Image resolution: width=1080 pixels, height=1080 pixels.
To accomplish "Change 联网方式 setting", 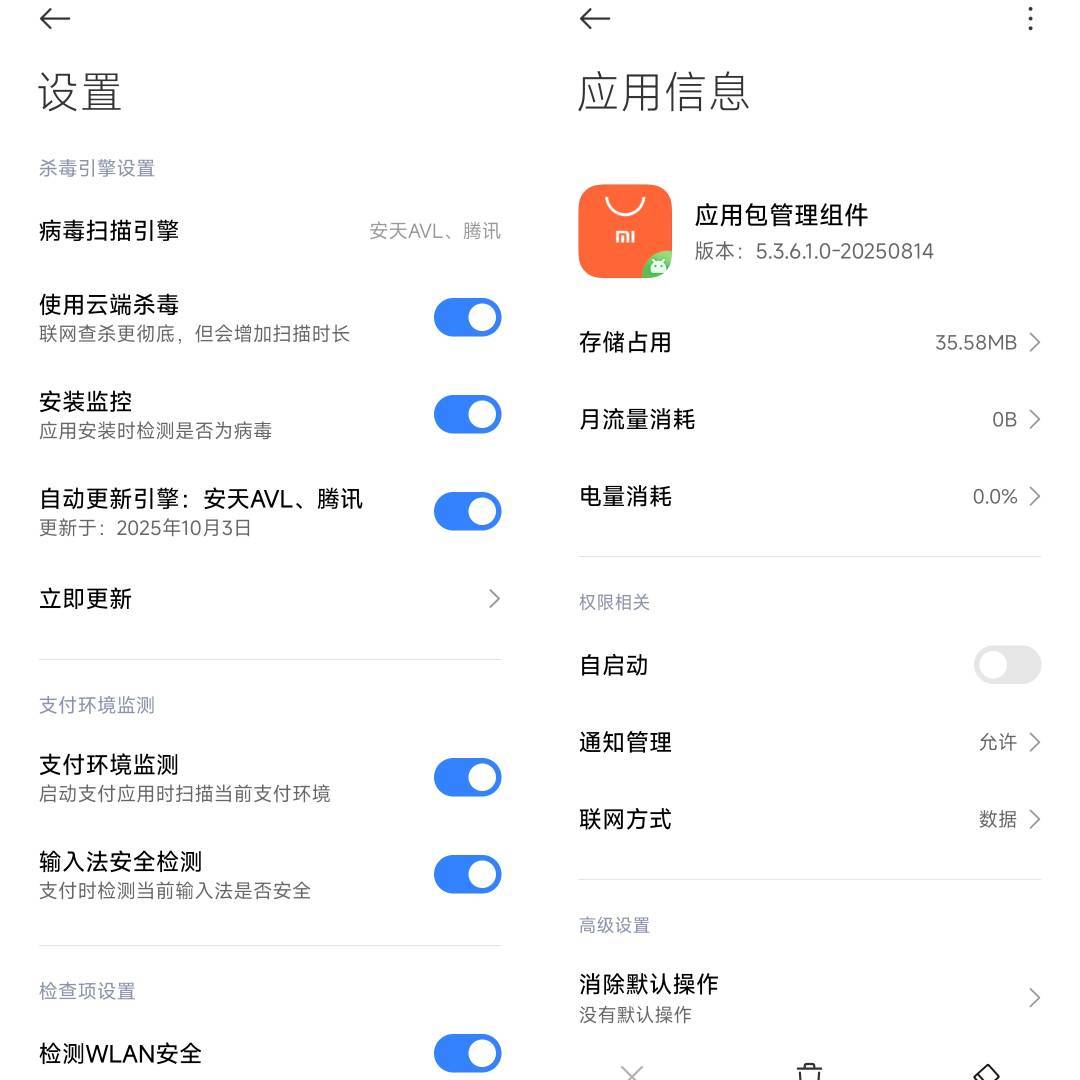I will click(810, 819).
